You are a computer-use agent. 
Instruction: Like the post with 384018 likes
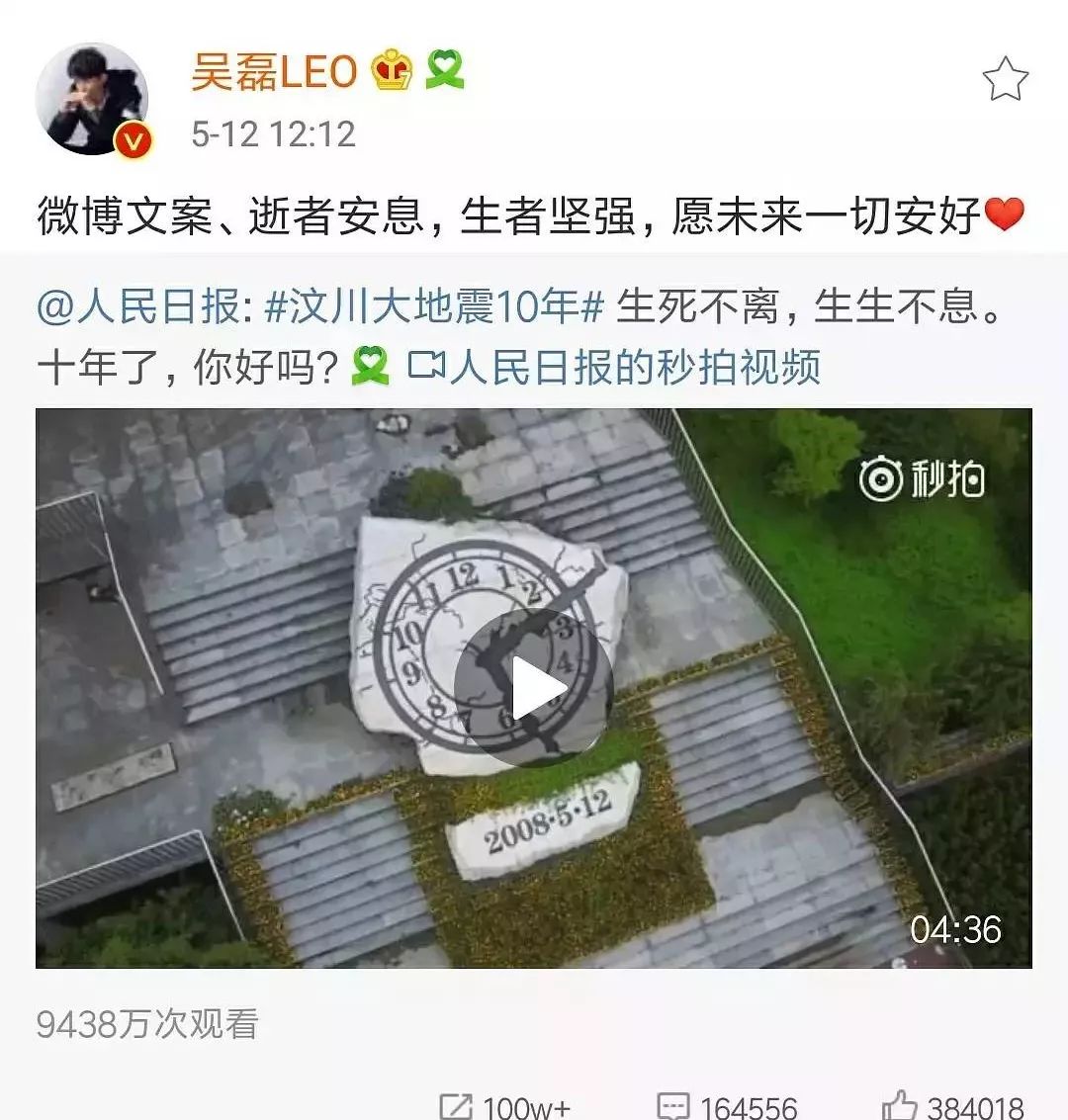(x=951, y=1105)
